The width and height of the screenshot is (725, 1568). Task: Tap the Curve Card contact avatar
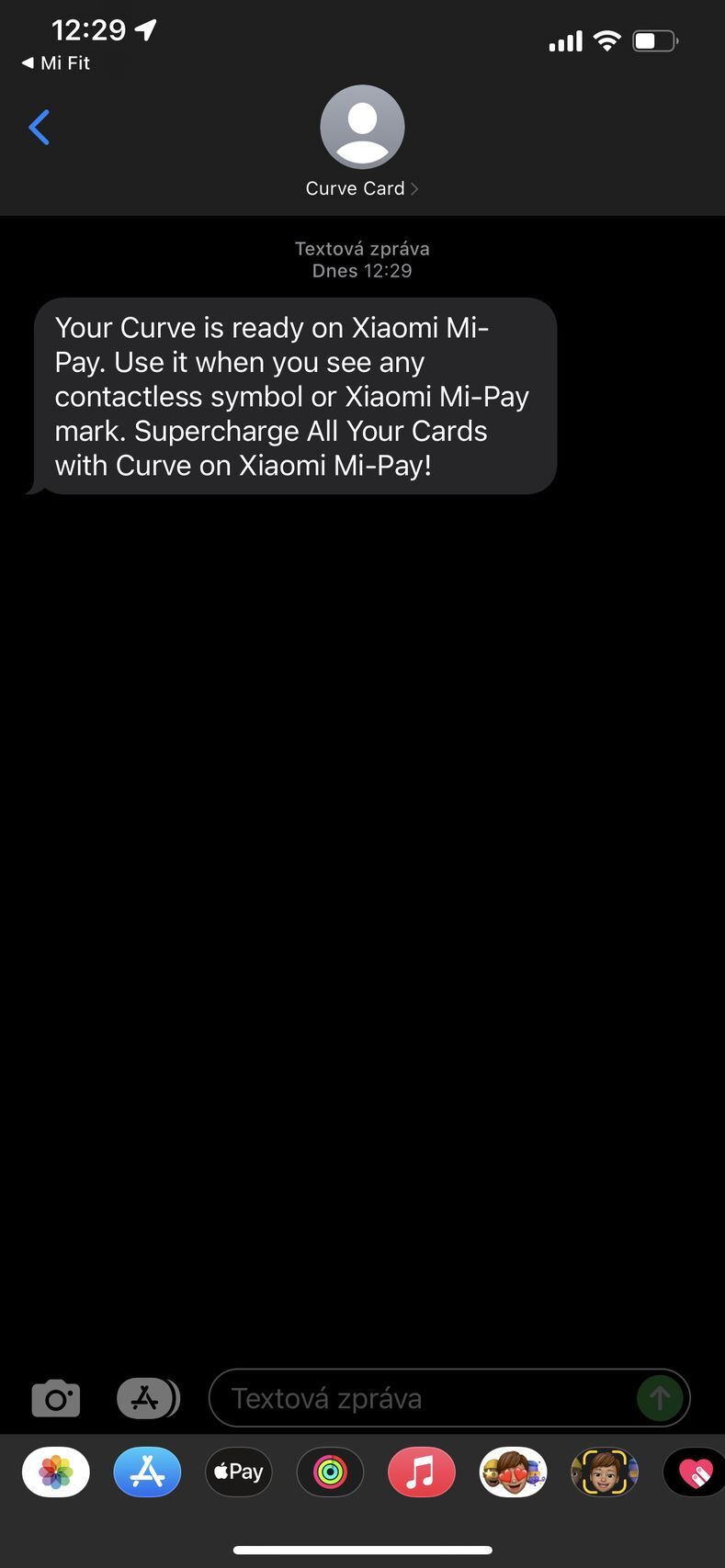tap(362, 127)
